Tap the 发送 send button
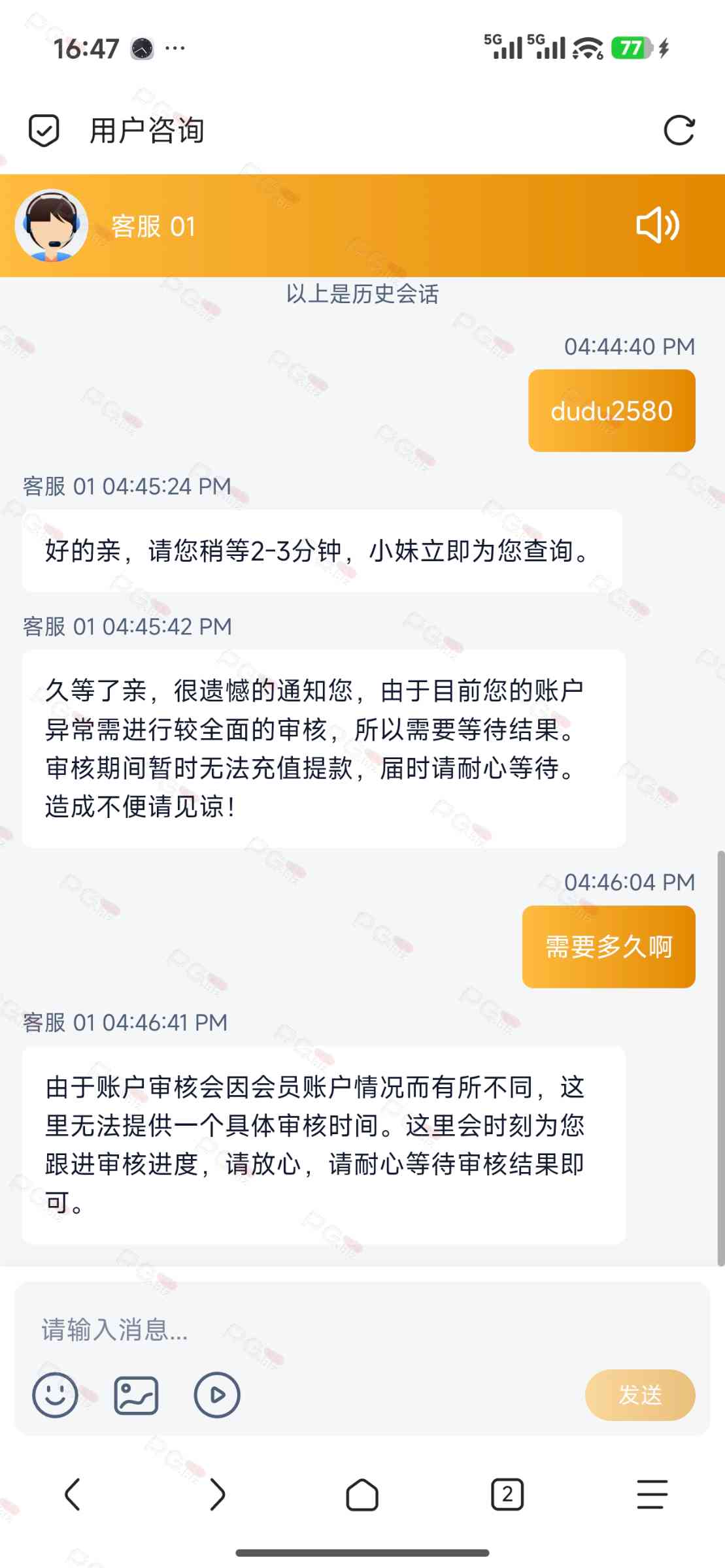This screenshot has width=725, height=1568. click(x=639, y=1395)
